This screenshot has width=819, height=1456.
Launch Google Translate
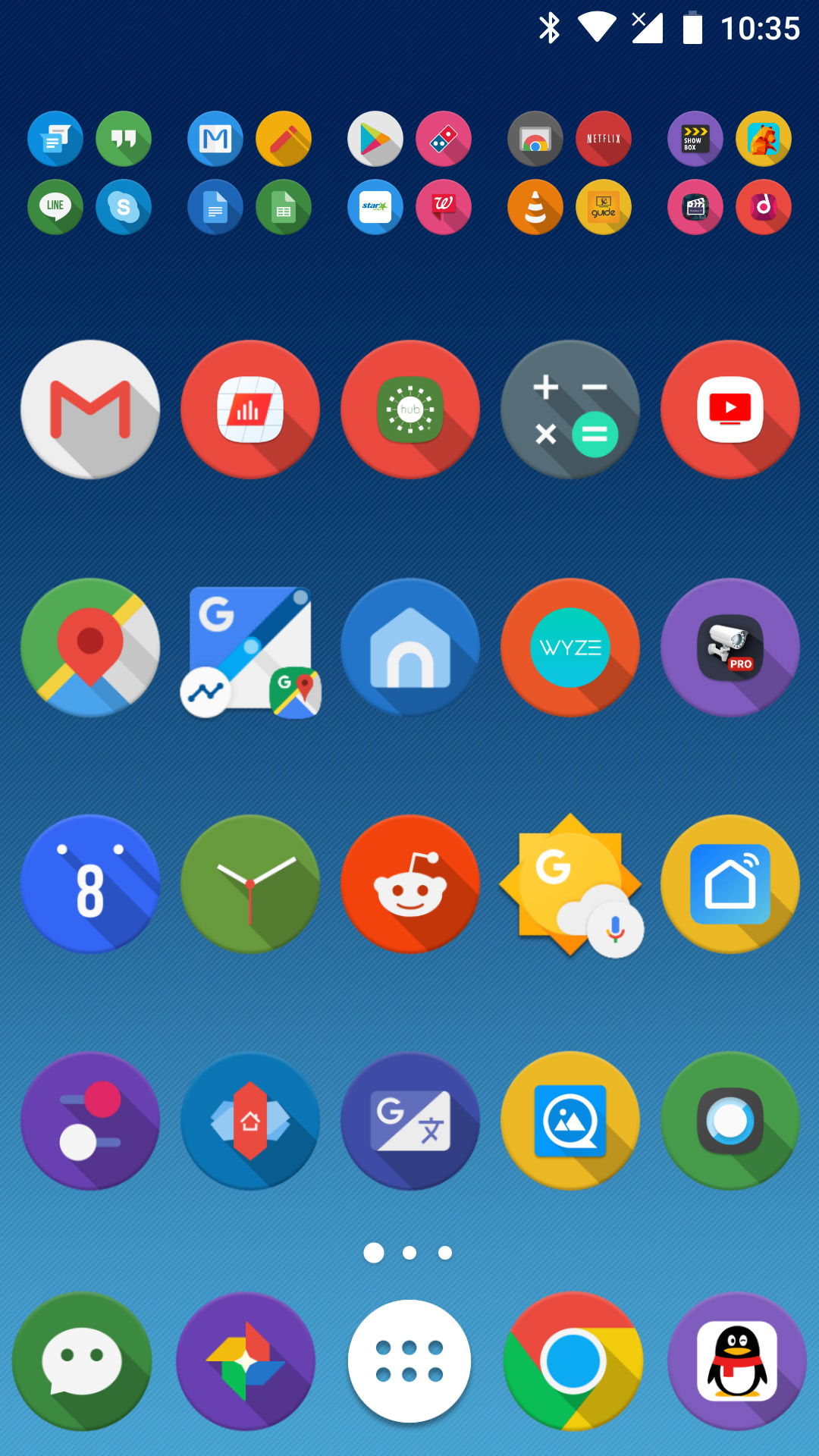pos(410,1121)
